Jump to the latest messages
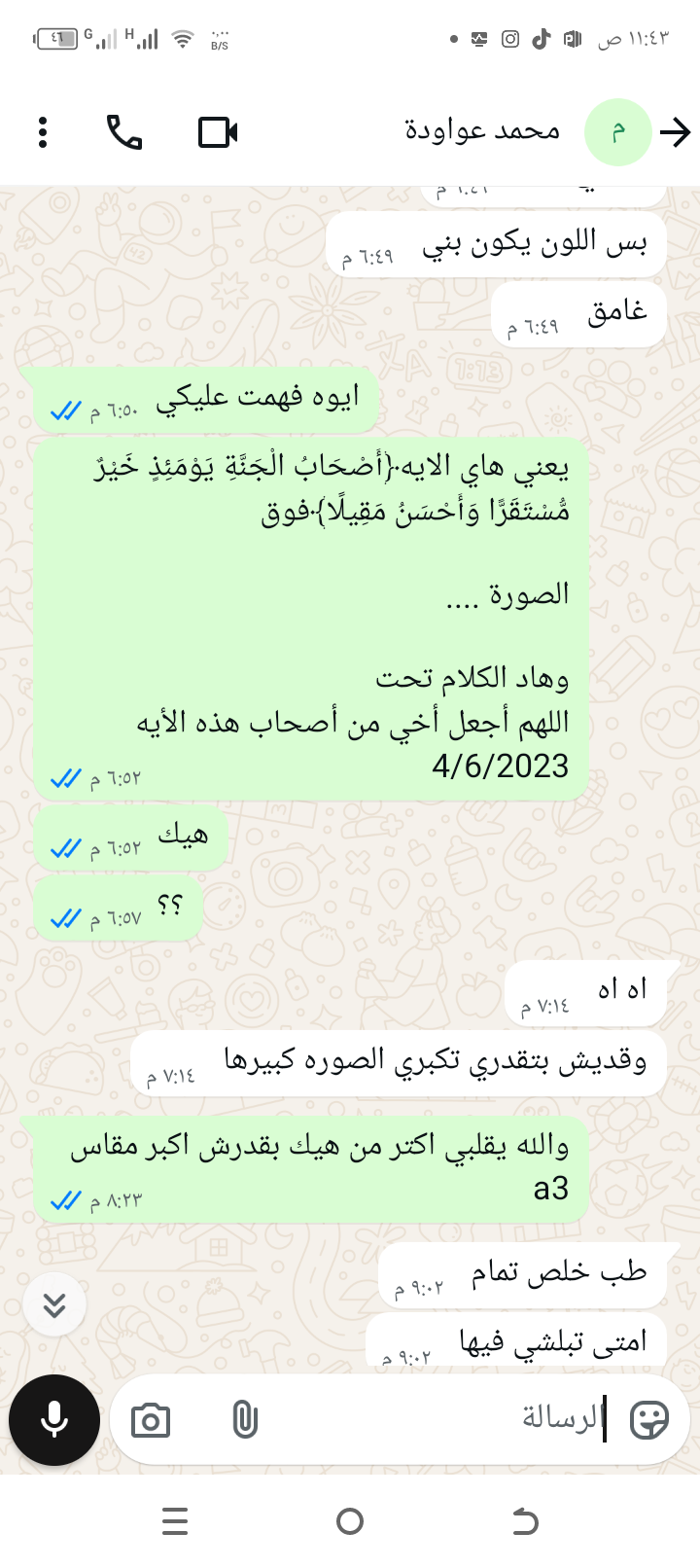 point(54,1304)
